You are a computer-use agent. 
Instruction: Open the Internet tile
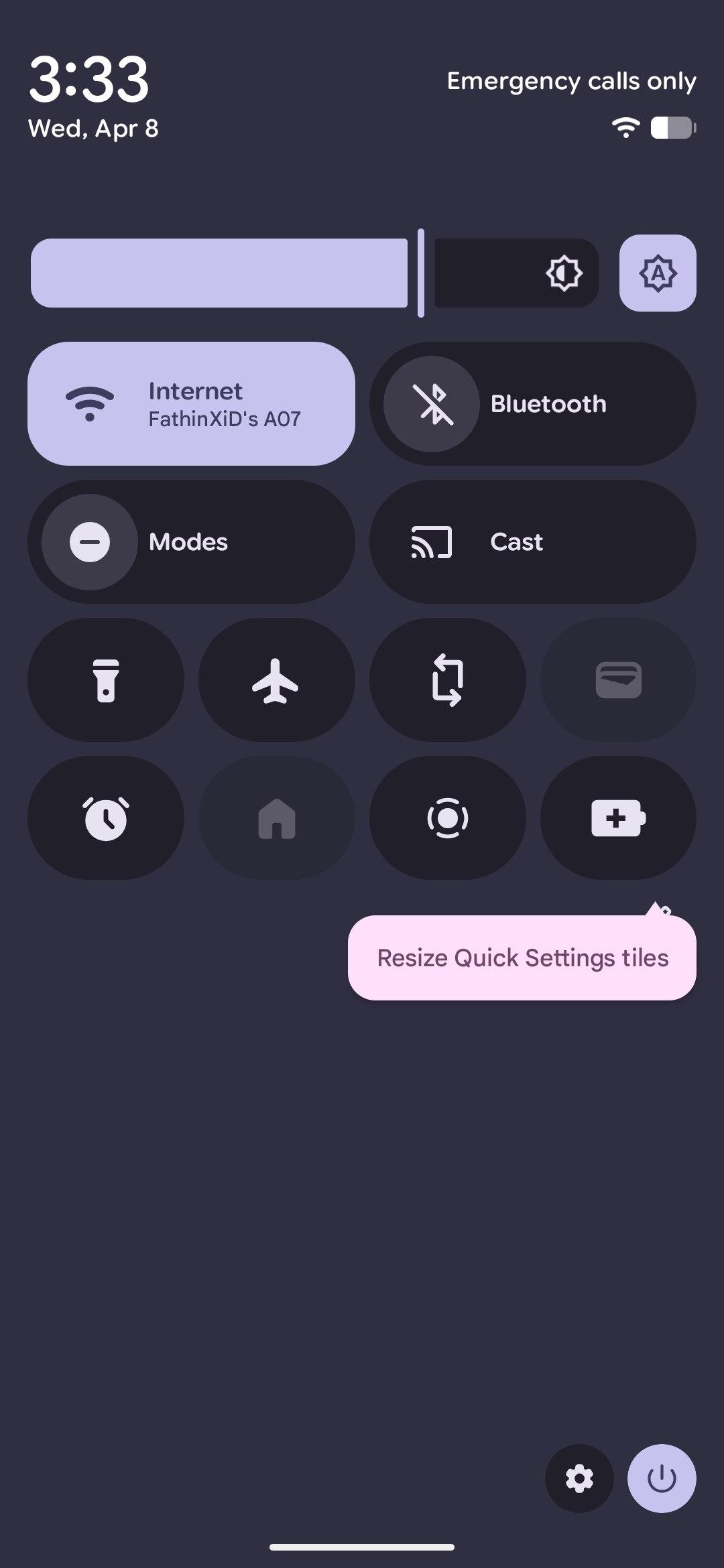[191, 404]
